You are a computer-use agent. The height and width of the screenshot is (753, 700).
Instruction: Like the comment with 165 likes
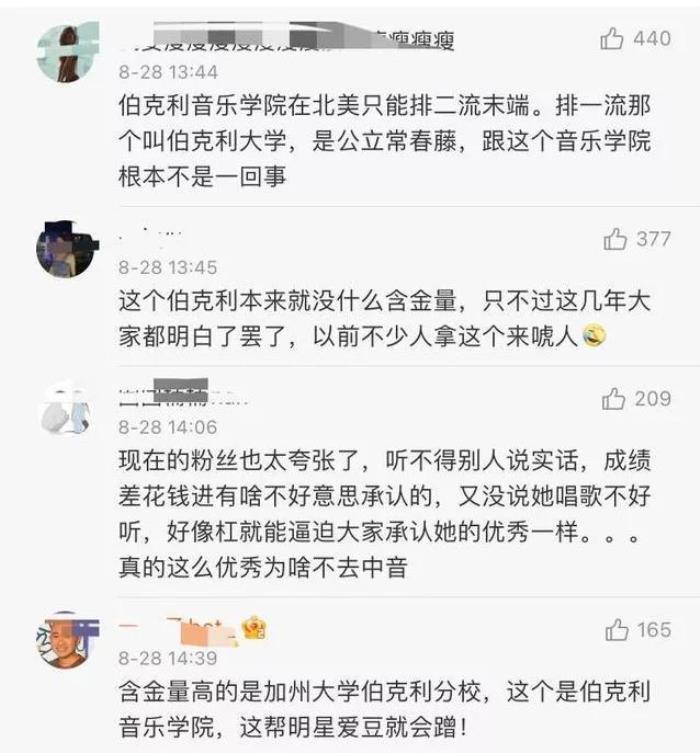[x=617, y=629]
